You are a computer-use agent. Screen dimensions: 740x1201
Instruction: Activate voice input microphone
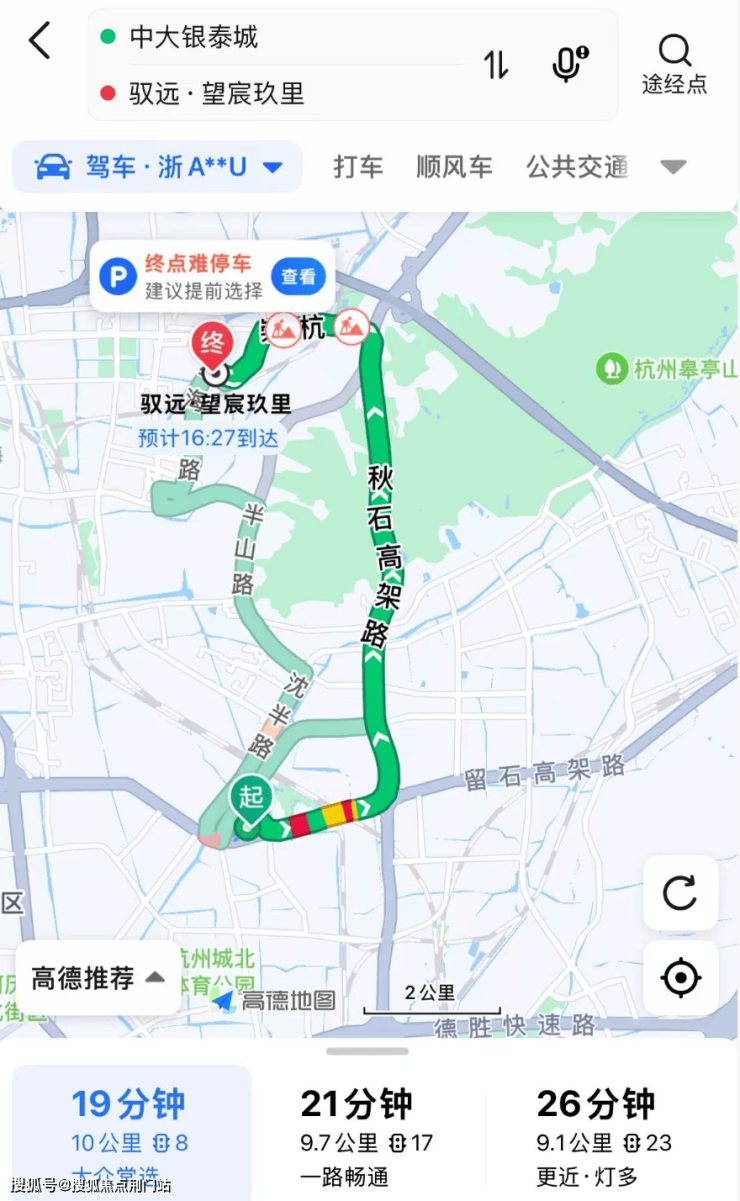569,65
